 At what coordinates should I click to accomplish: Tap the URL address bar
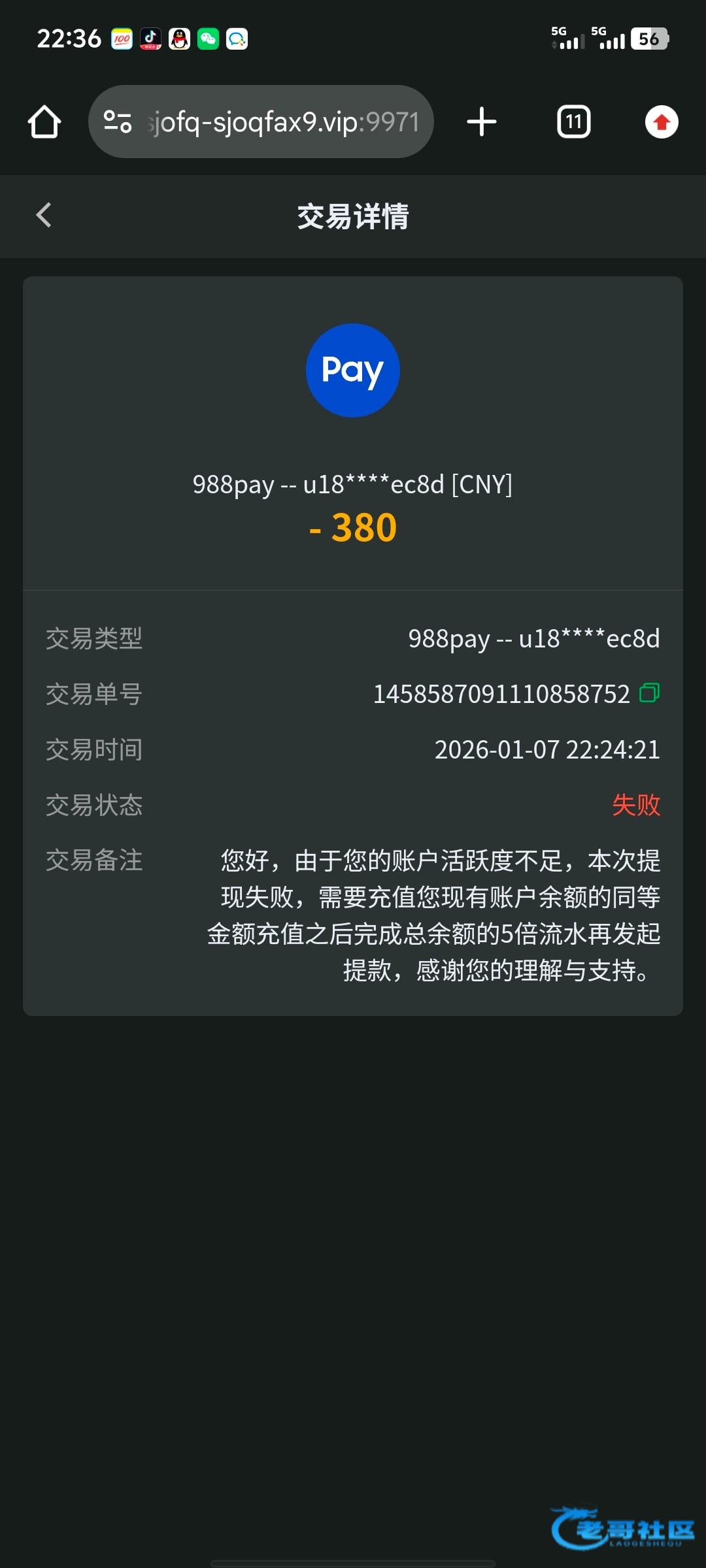click(282, 122)
